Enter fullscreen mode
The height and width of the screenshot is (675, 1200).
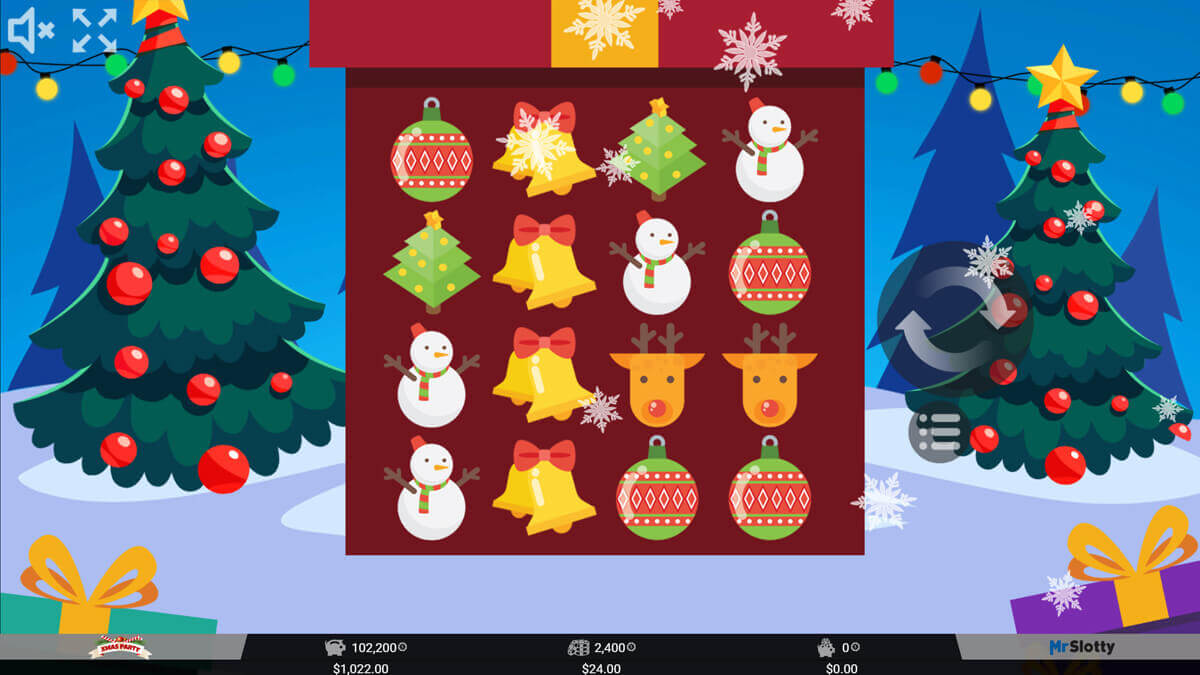click(95, 30)
